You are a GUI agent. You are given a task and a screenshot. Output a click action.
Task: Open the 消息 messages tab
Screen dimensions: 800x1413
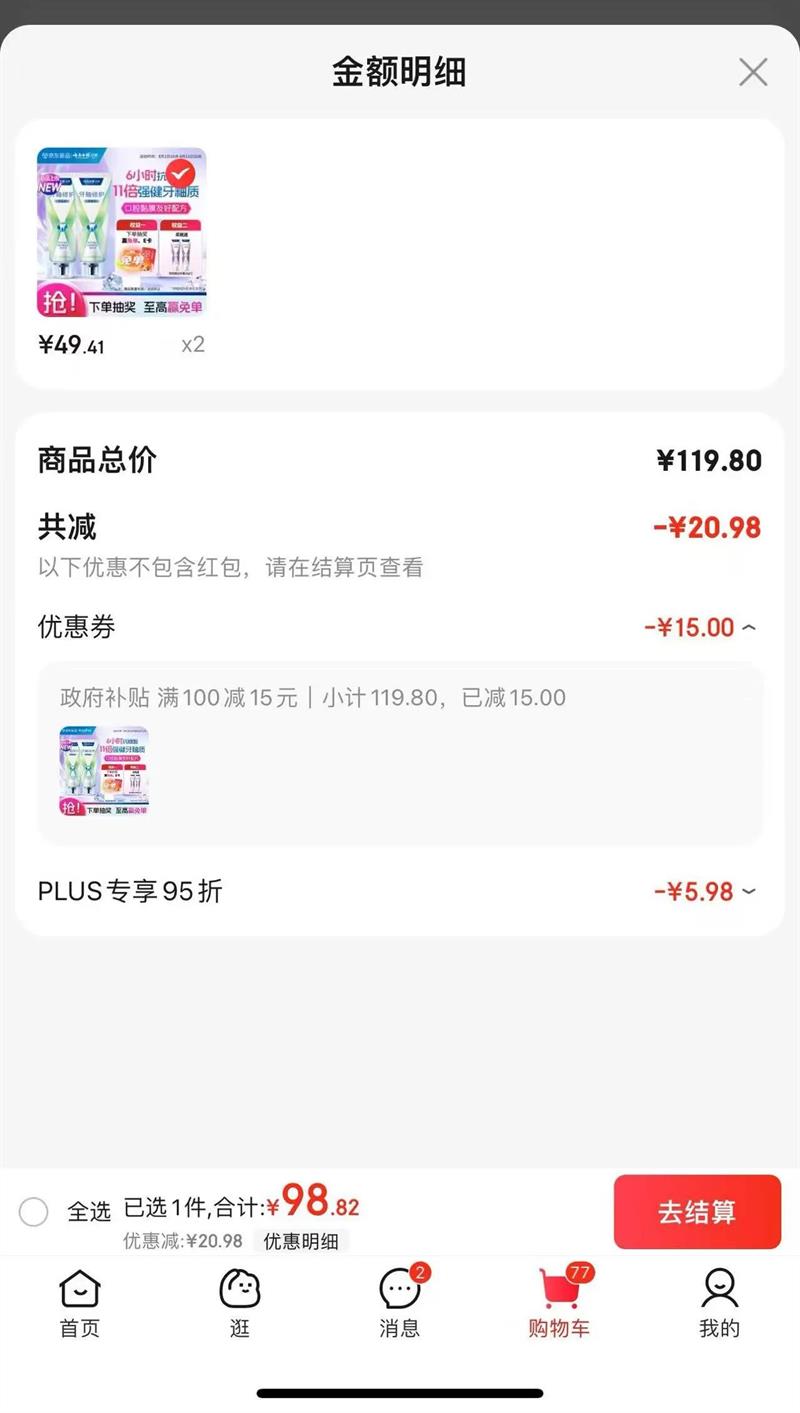(x=400, y=1303)
